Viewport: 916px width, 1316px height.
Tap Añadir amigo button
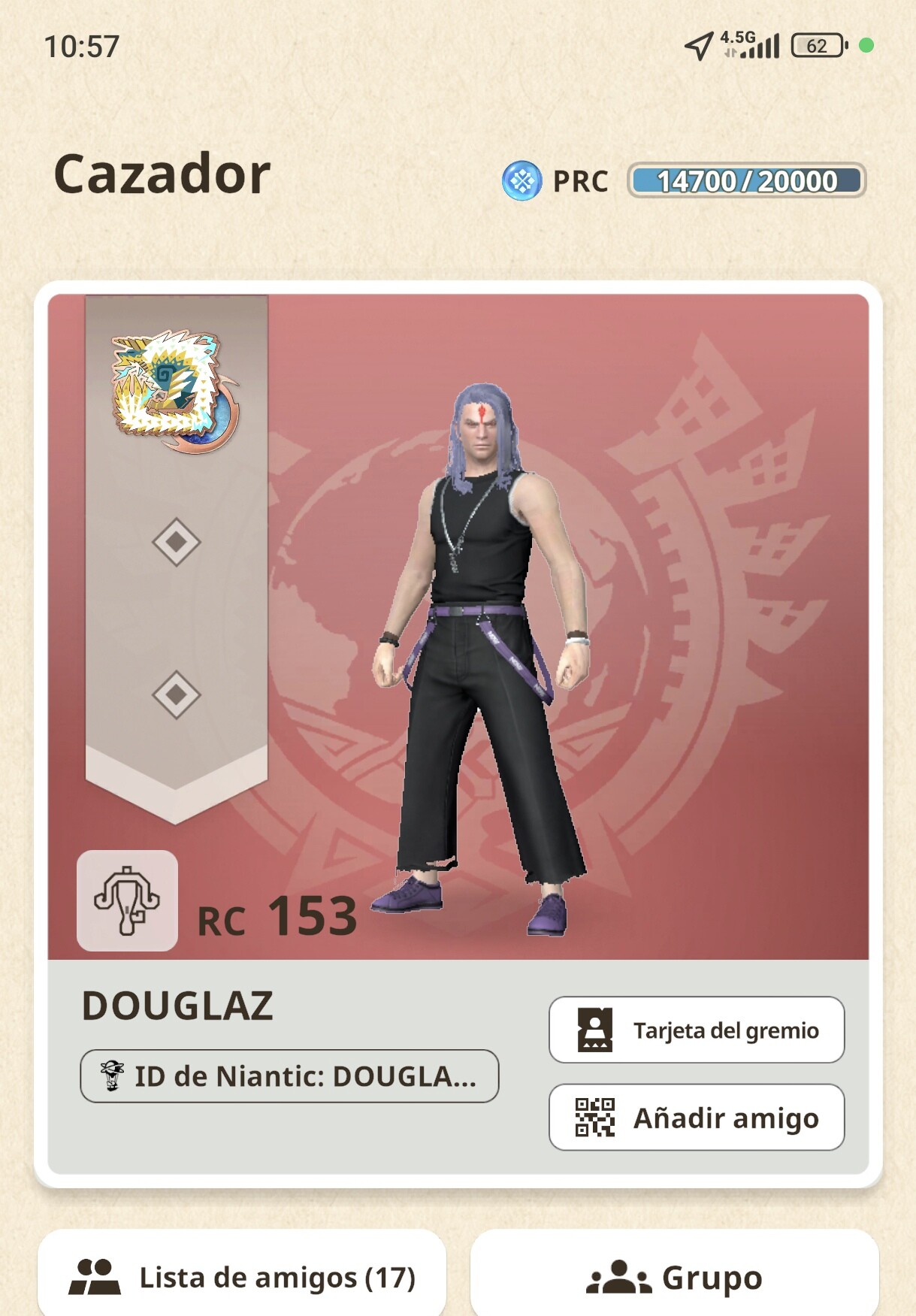tap(697, 1118)
